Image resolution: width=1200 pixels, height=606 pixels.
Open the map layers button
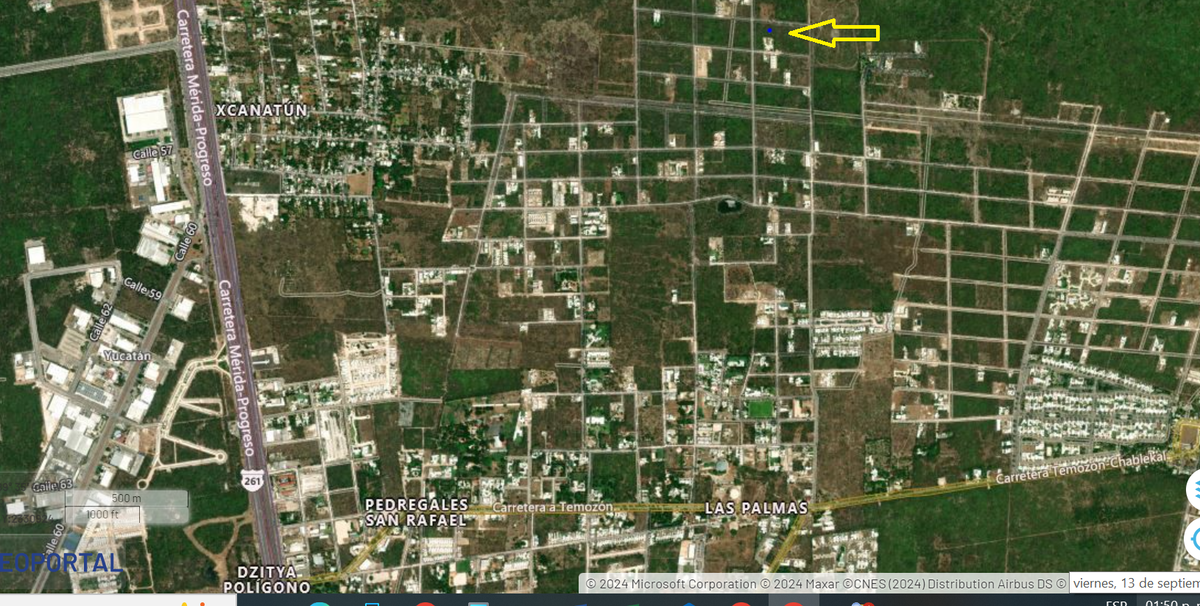point(1193,489)
